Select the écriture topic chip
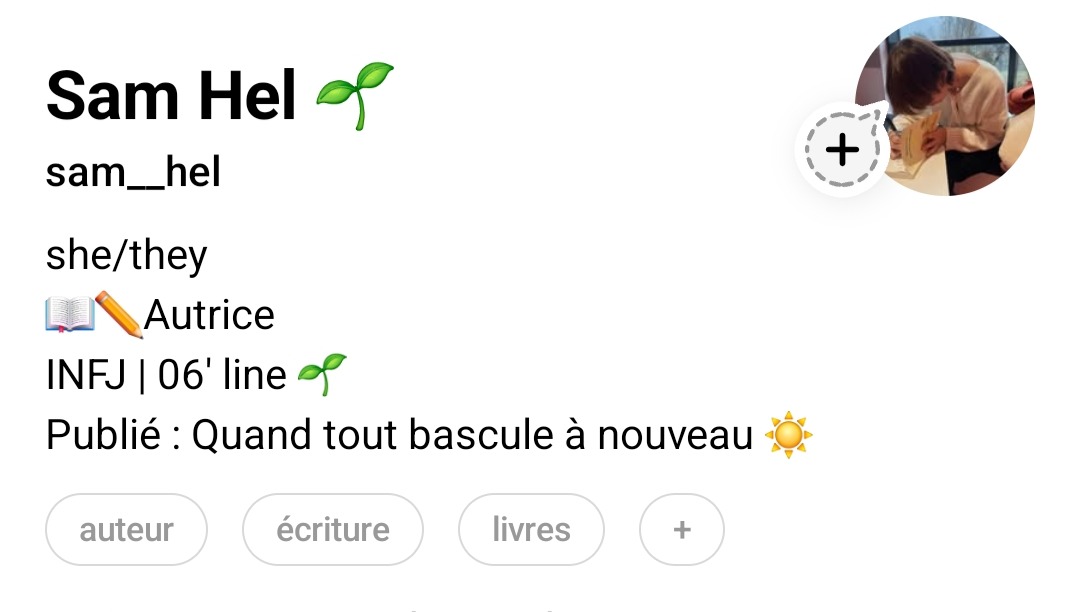Image resolution: width=1080 pixels, height=612 pixels. [x=333, y=529]
